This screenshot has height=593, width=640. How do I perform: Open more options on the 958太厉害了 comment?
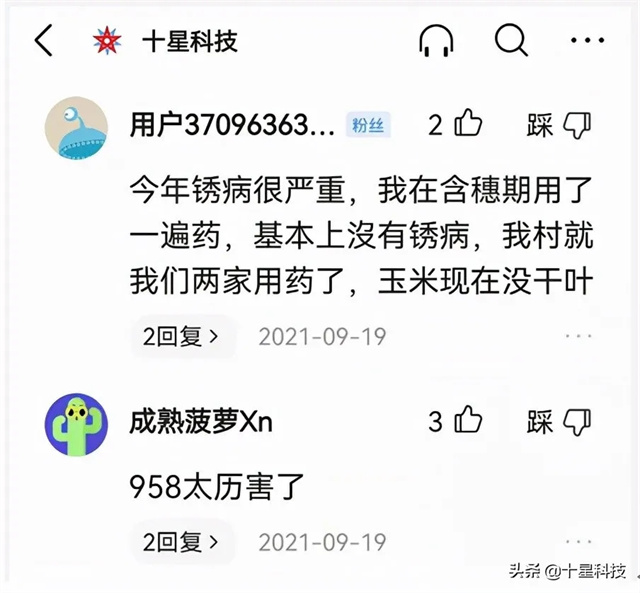578,543
